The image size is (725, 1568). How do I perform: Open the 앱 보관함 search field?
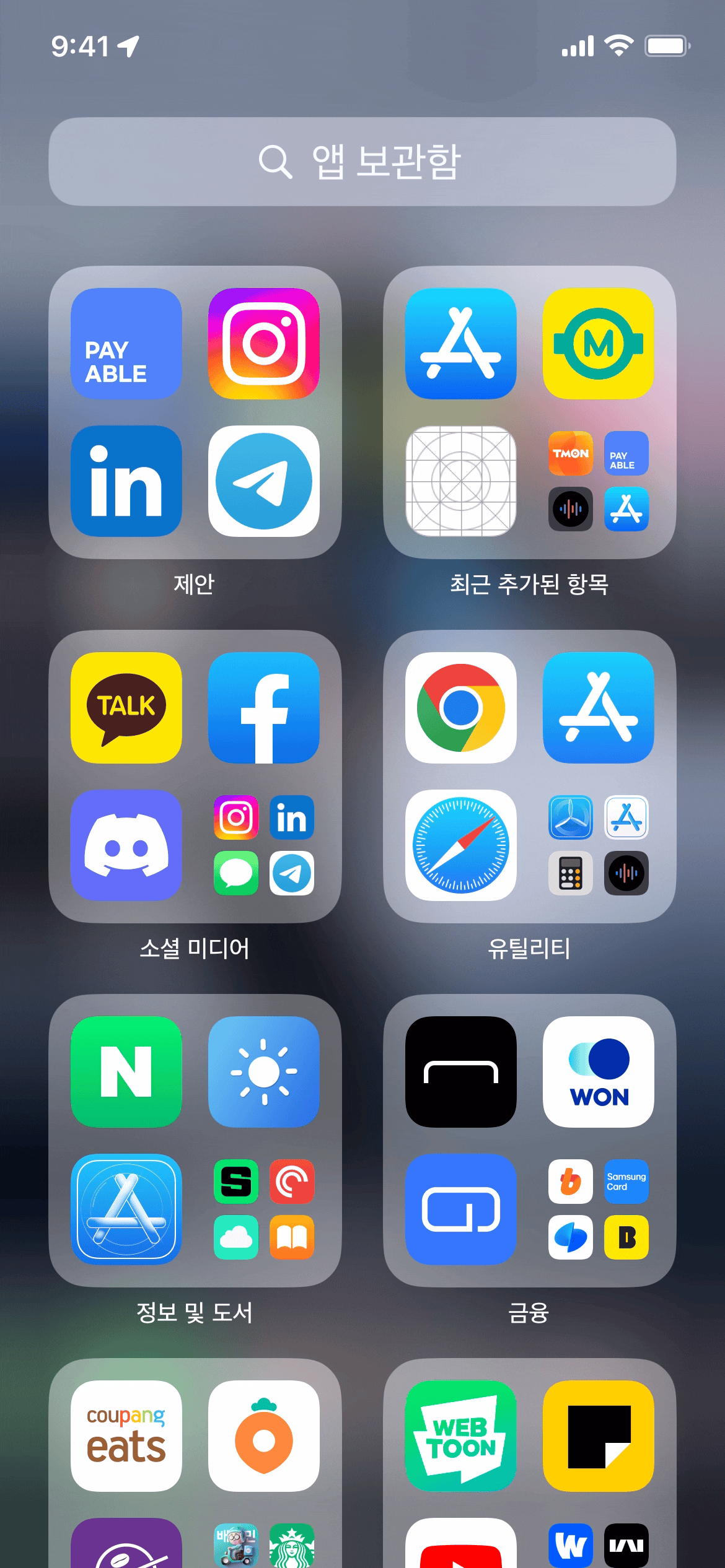362,162
